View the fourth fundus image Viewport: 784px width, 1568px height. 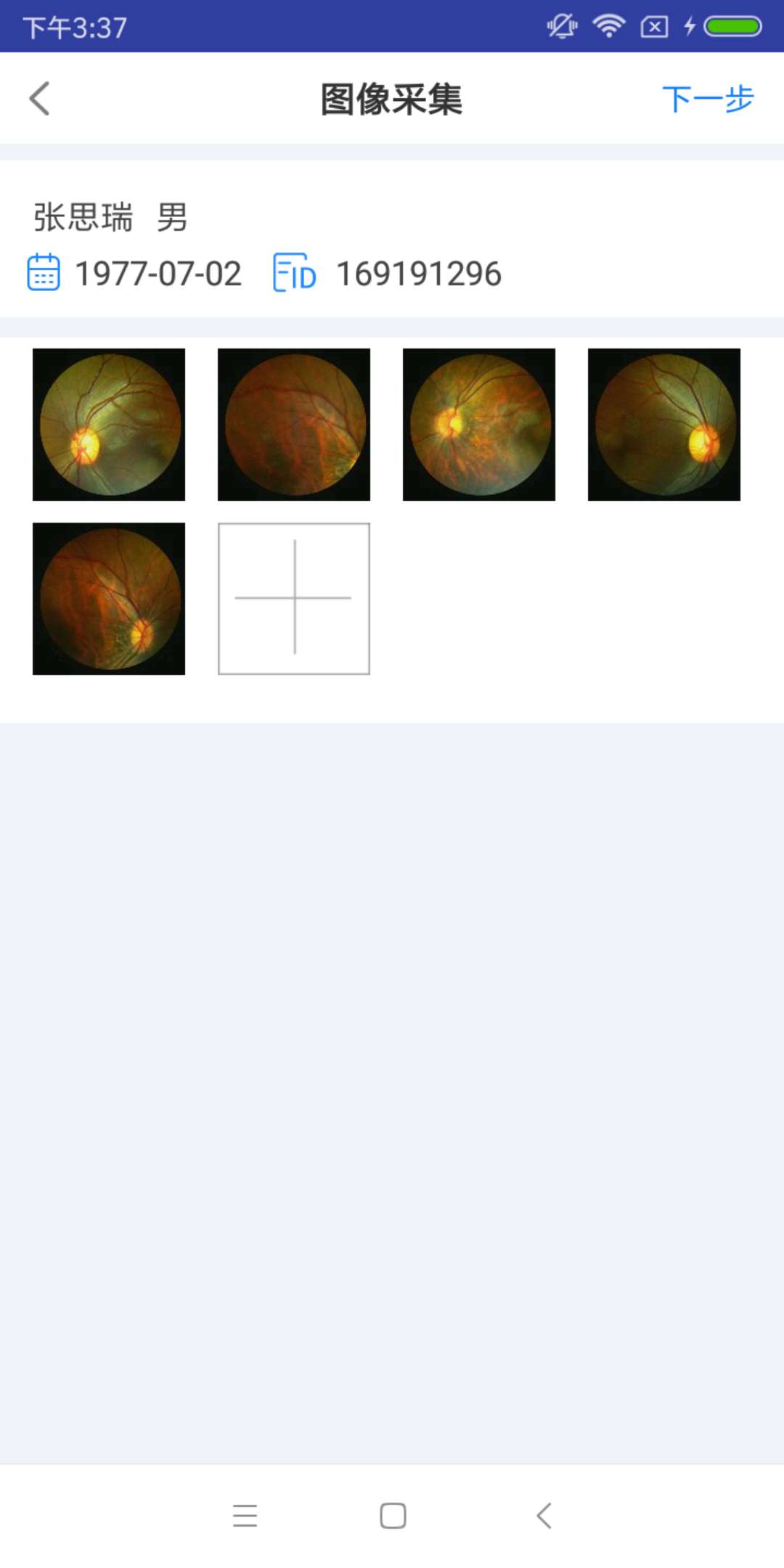click(664, 425)
